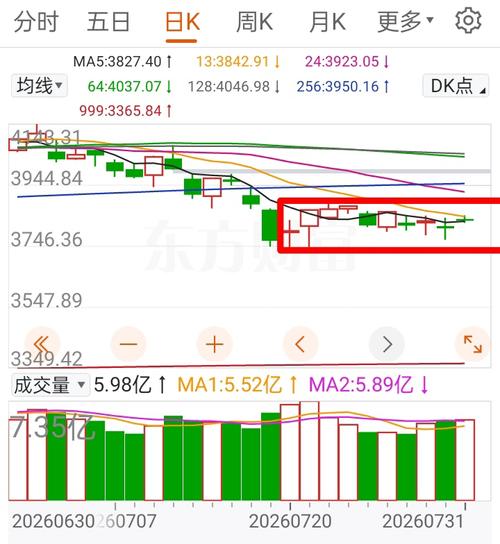Jump to earliest data with double-arrow
The image size is (500, 544).
[x=42, y=344]
